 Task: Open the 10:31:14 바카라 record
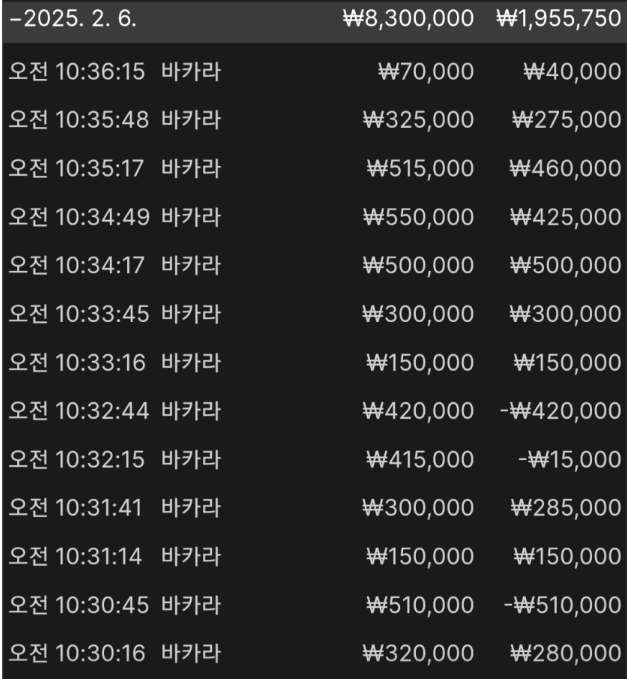pos(313,556)
